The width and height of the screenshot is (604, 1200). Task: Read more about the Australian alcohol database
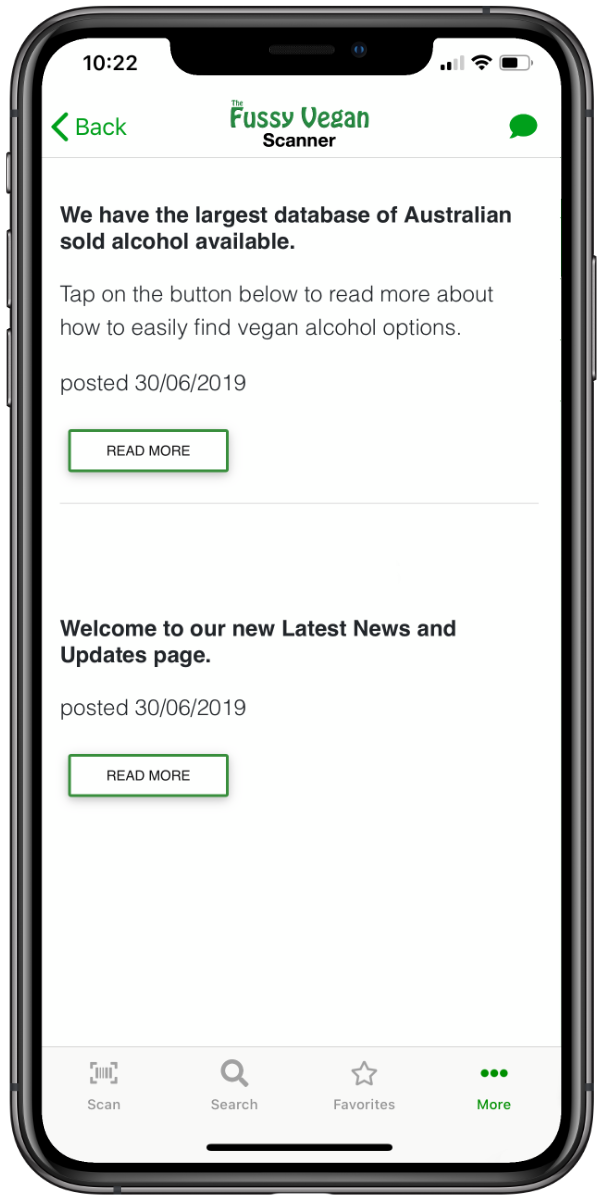pos(148,451)
